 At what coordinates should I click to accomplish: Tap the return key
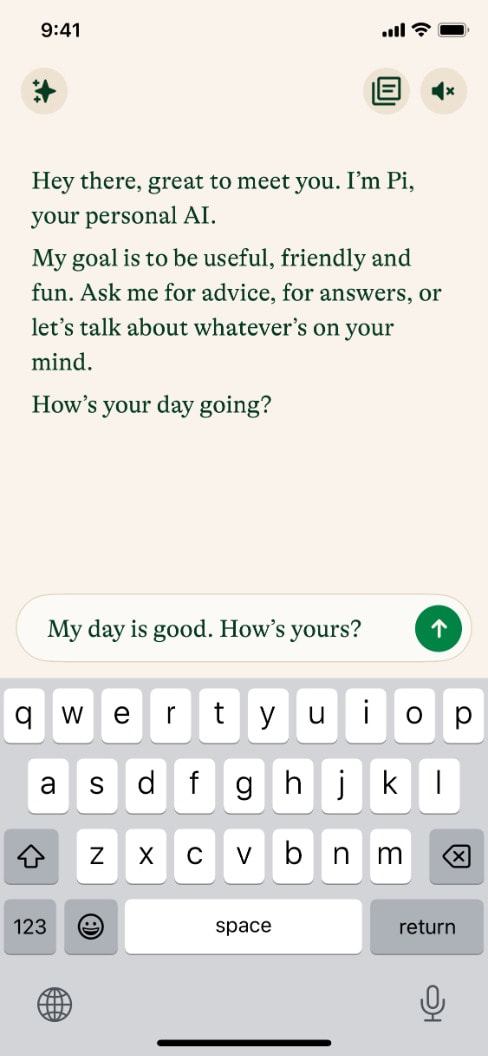click(x=427, y=927)
